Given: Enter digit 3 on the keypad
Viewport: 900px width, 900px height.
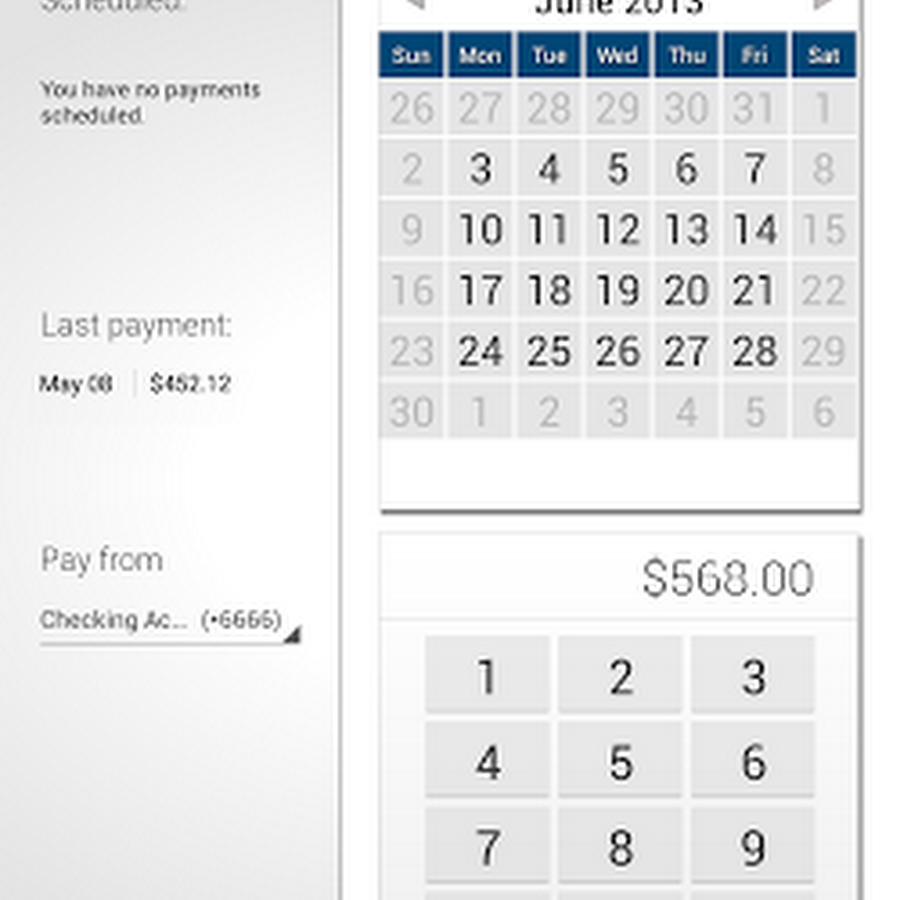Looking at the screenshot, I should coord(753,677).
